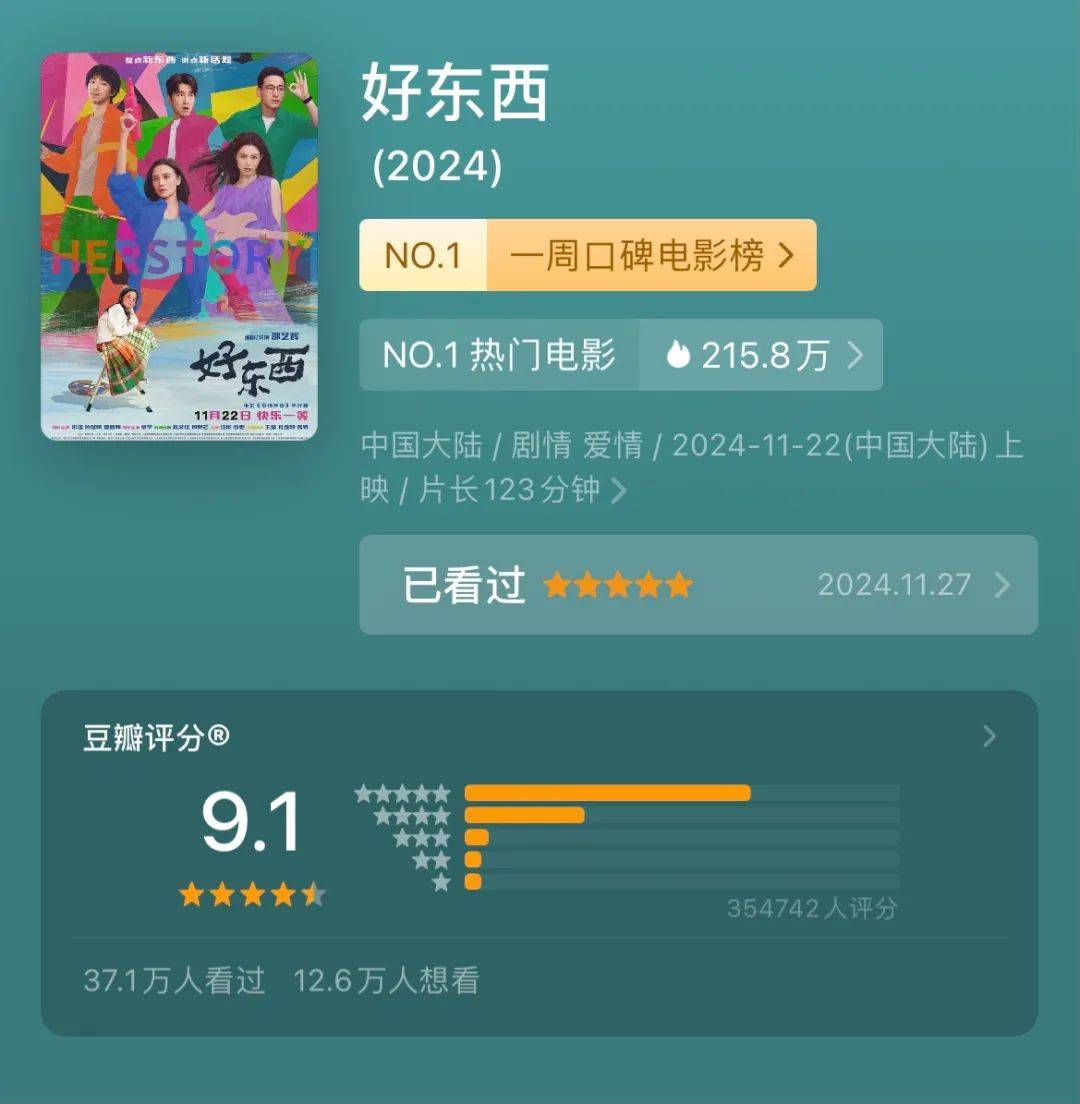Expand the film info ending in 片长123分钟
Image resolution: width=1080 pixels, height=1104 pixels.
[619, 490]
